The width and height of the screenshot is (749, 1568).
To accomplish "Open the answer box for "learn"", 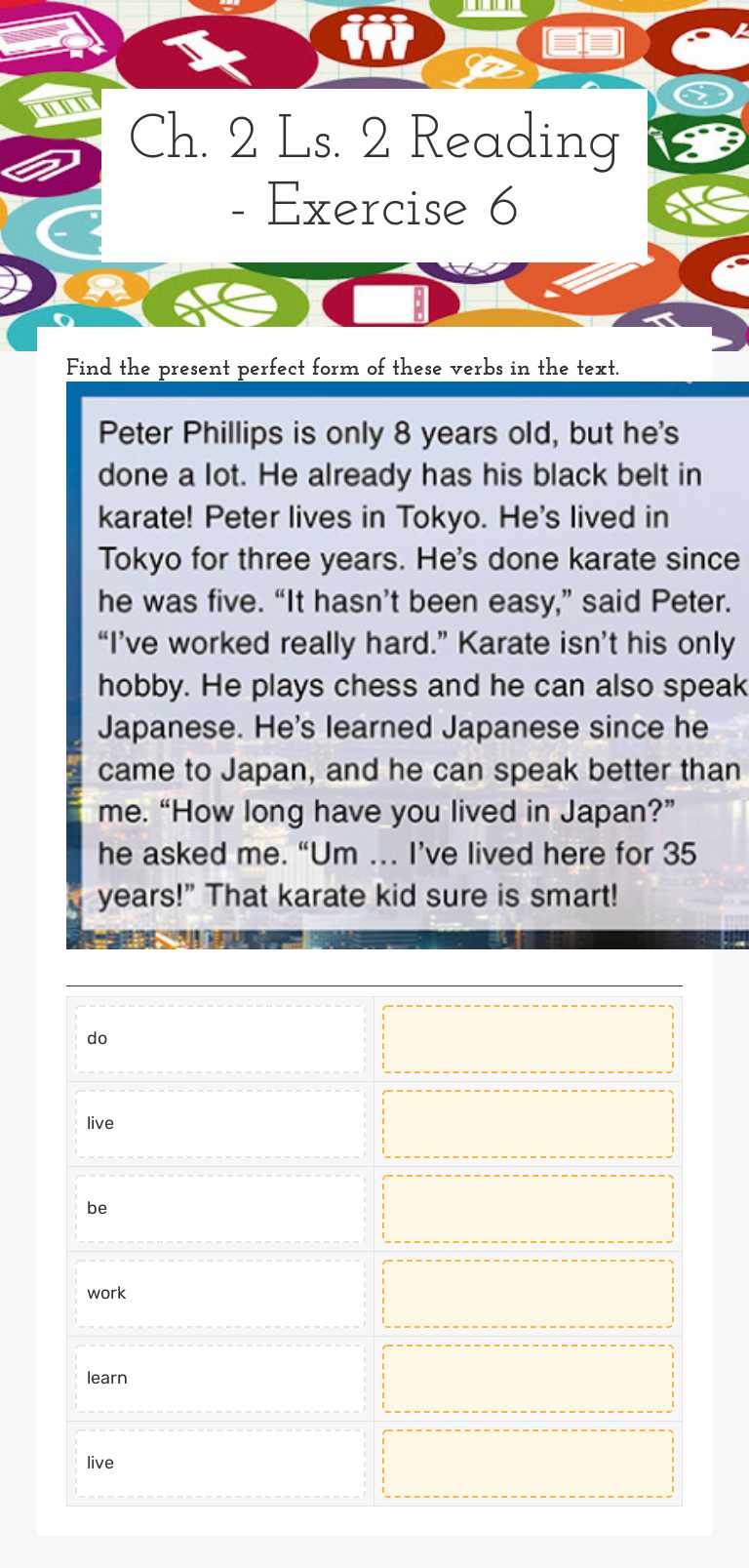I will pos(528,1379).
